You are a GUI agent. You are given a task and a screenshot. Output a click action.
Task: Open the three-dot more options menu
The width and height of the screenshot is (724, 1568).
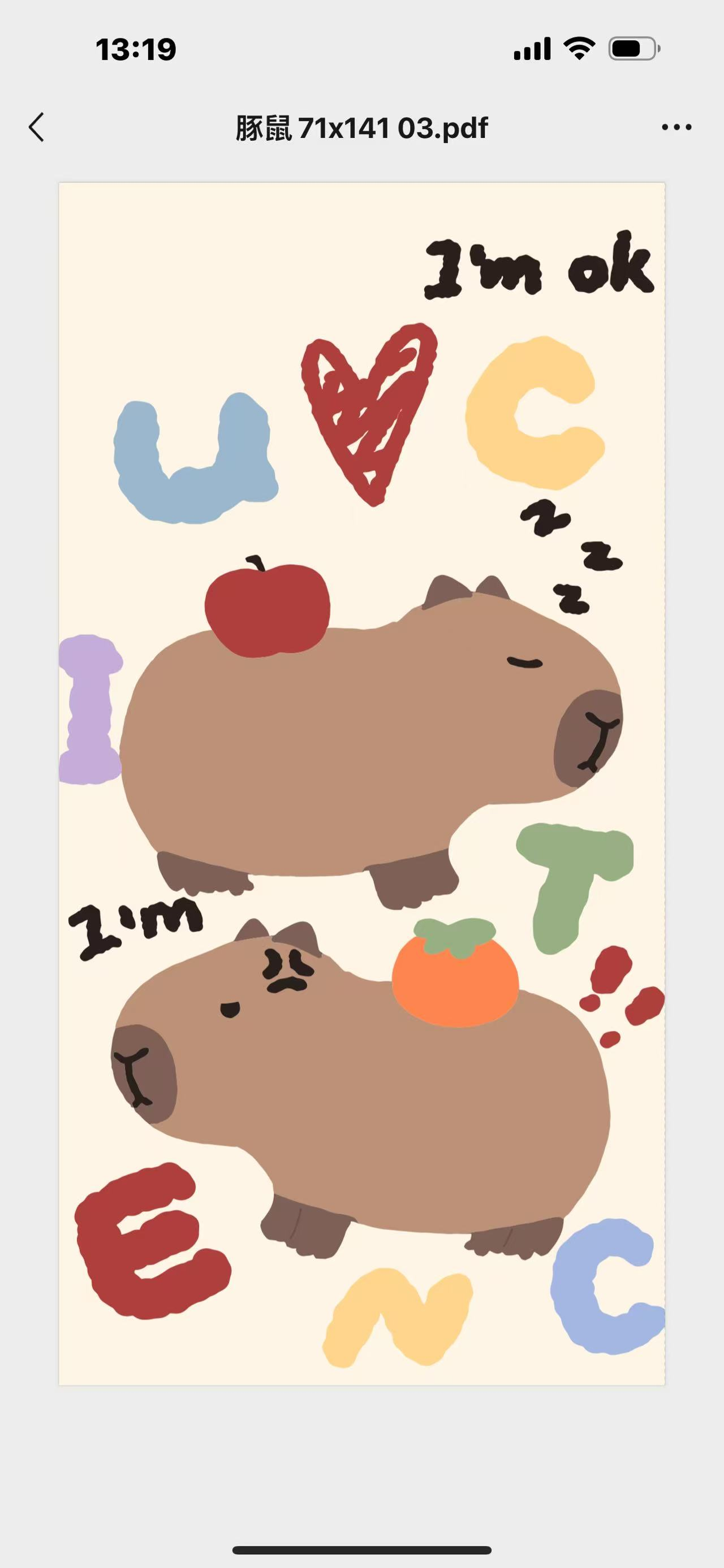click(676, 127)
